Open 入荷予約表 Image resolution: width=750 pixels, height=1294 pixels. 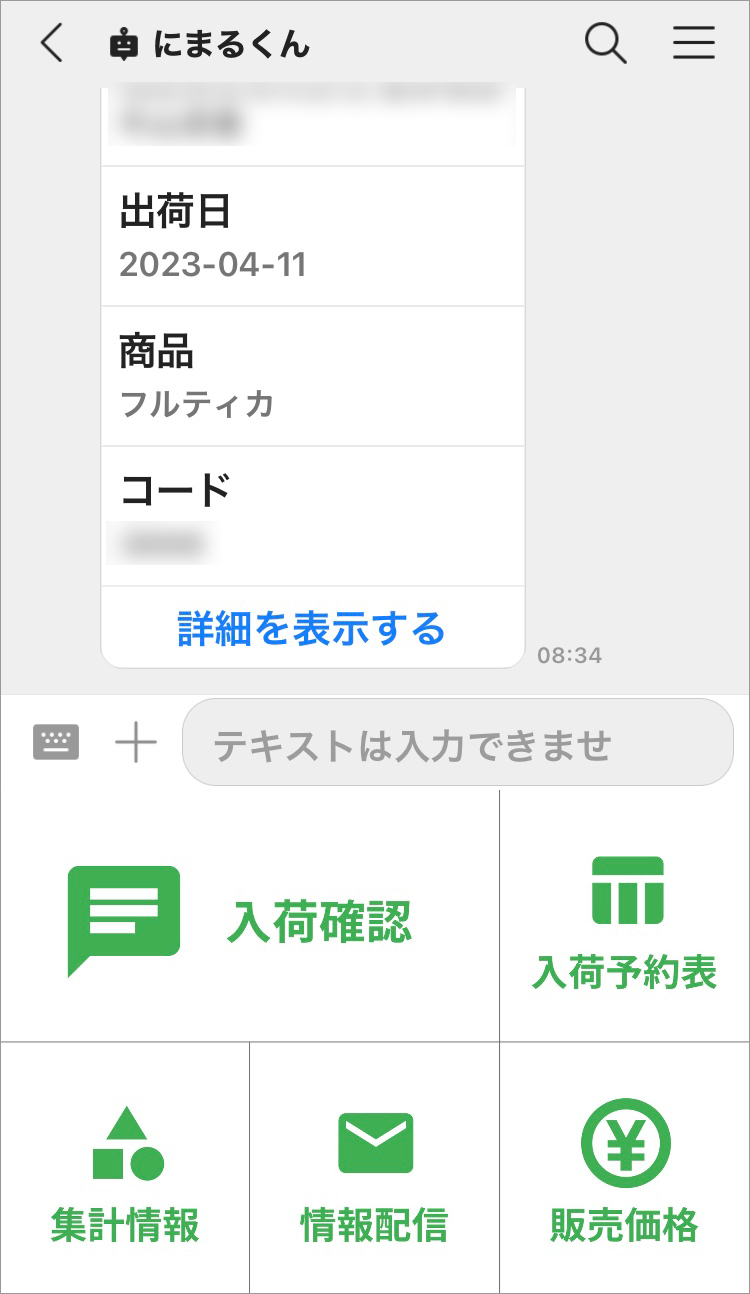pos(625,918)
